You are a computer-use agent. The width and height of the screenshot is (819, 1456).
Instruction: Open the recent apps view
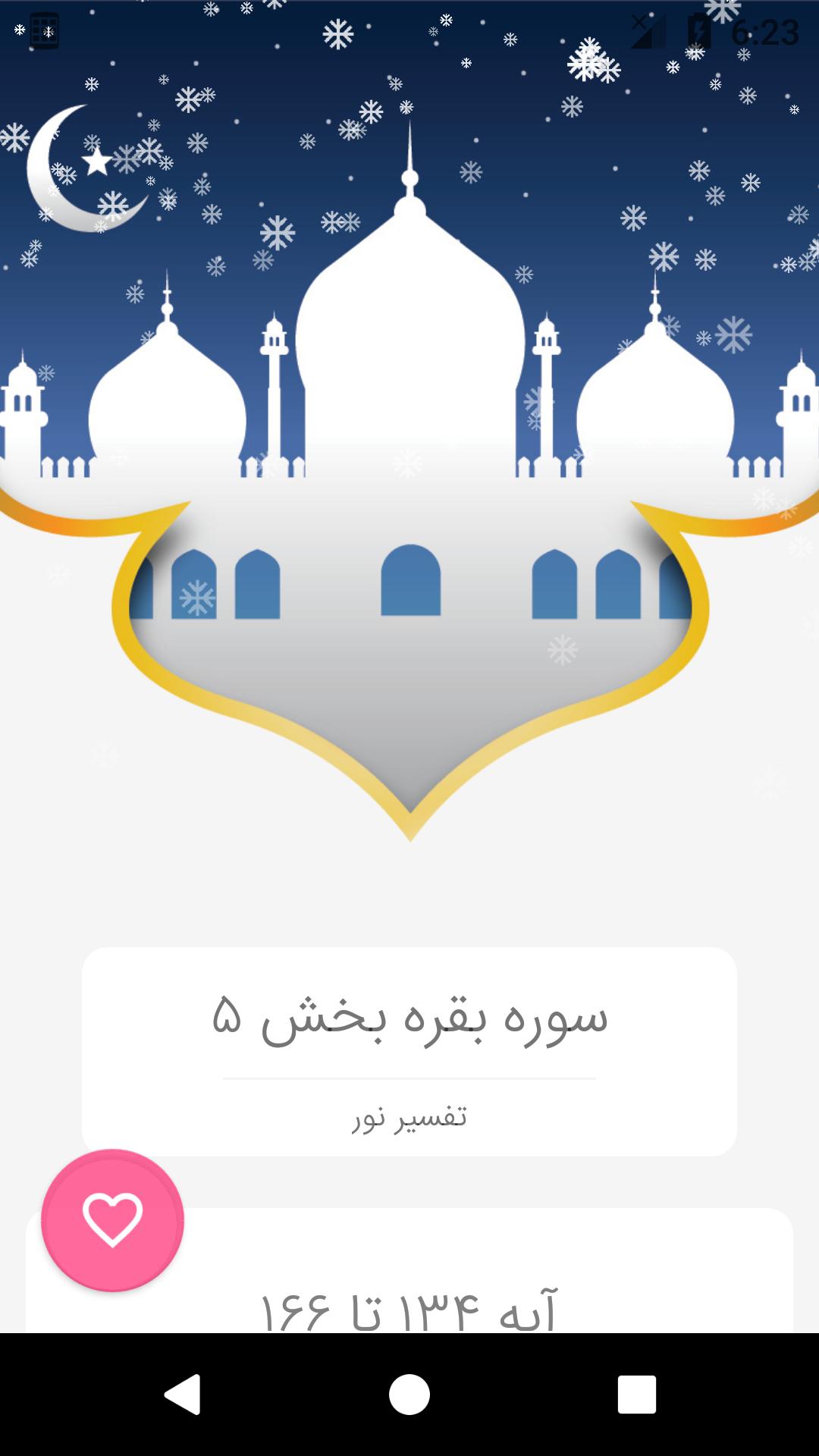tap(636, 1394)
